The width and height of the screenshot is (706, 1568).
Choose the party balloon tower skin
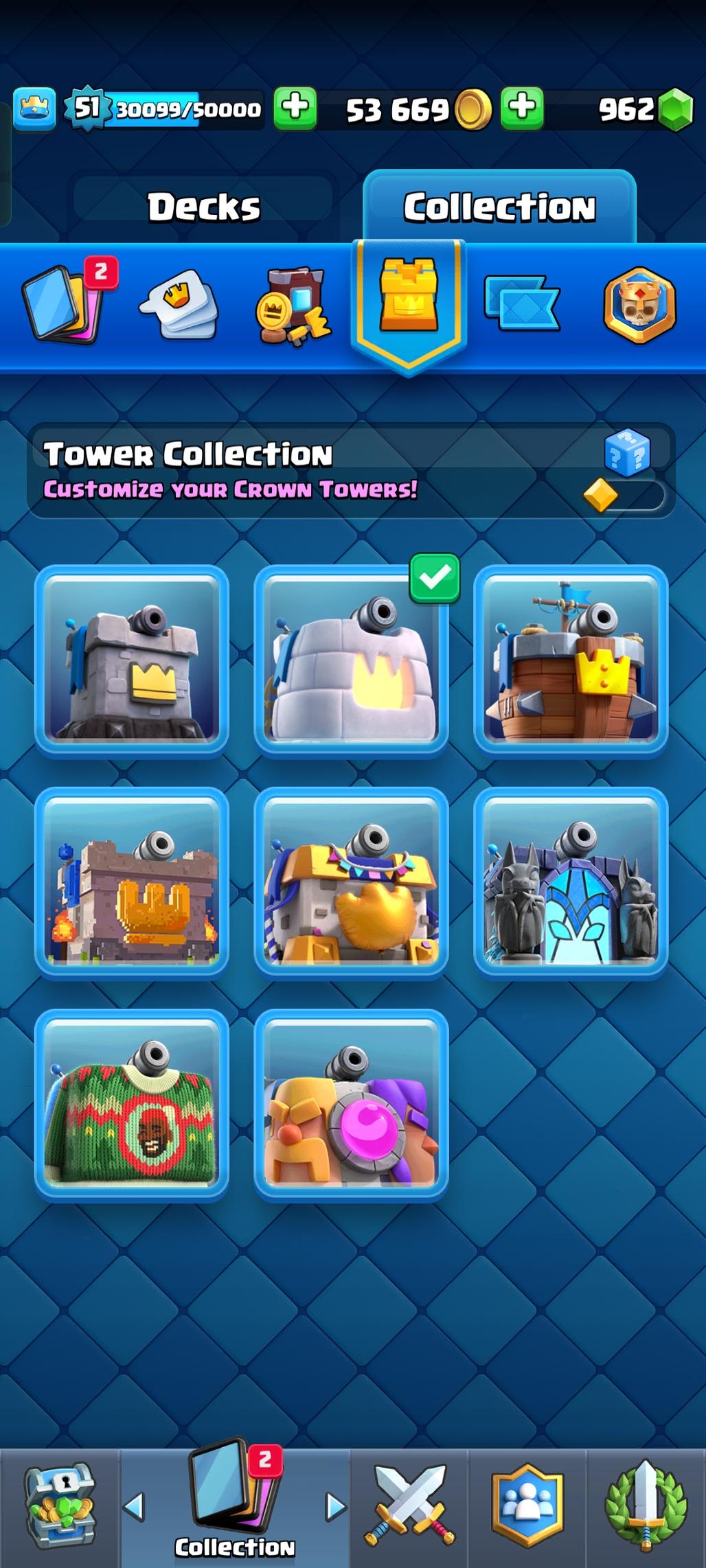tap(351, 884)
